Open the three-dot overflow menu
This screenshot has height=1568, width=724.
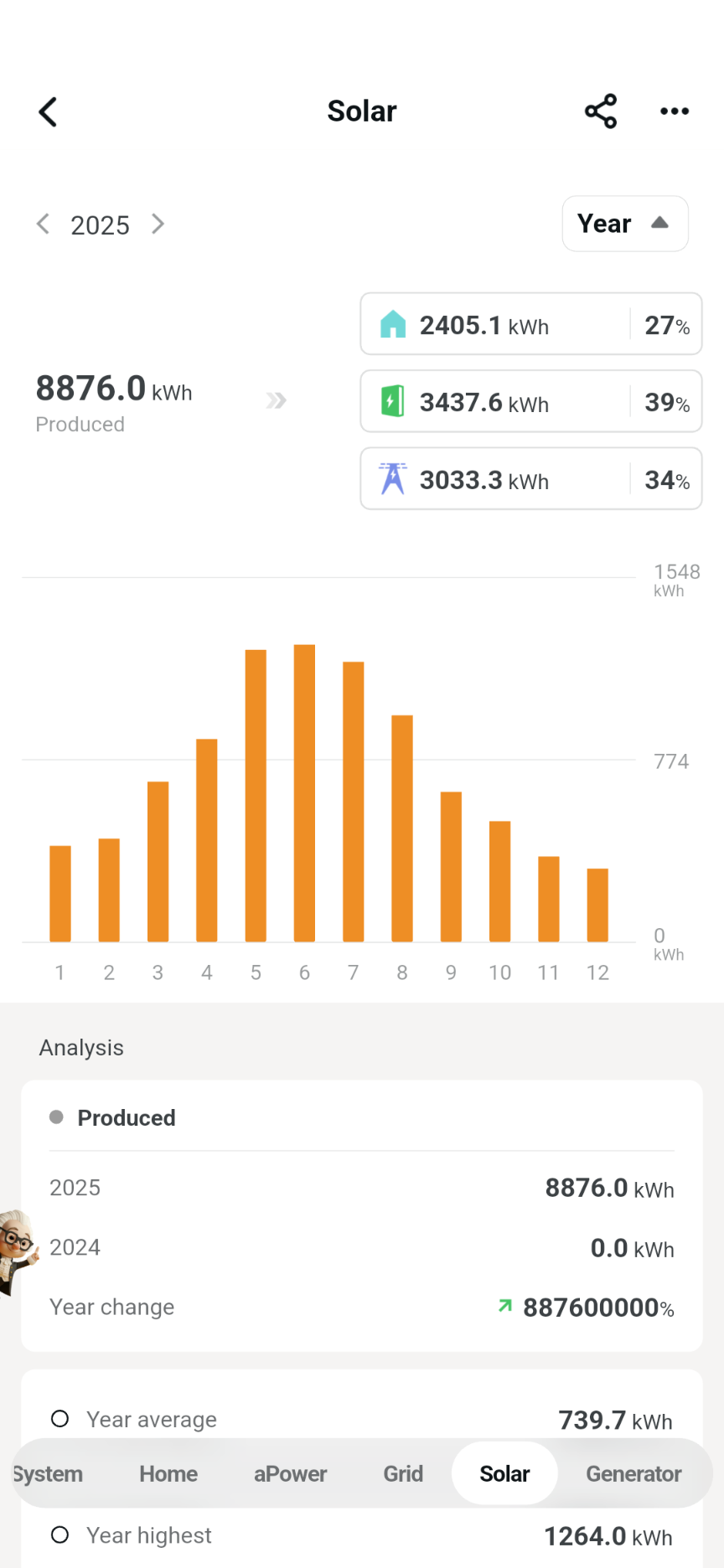point(675,111)
